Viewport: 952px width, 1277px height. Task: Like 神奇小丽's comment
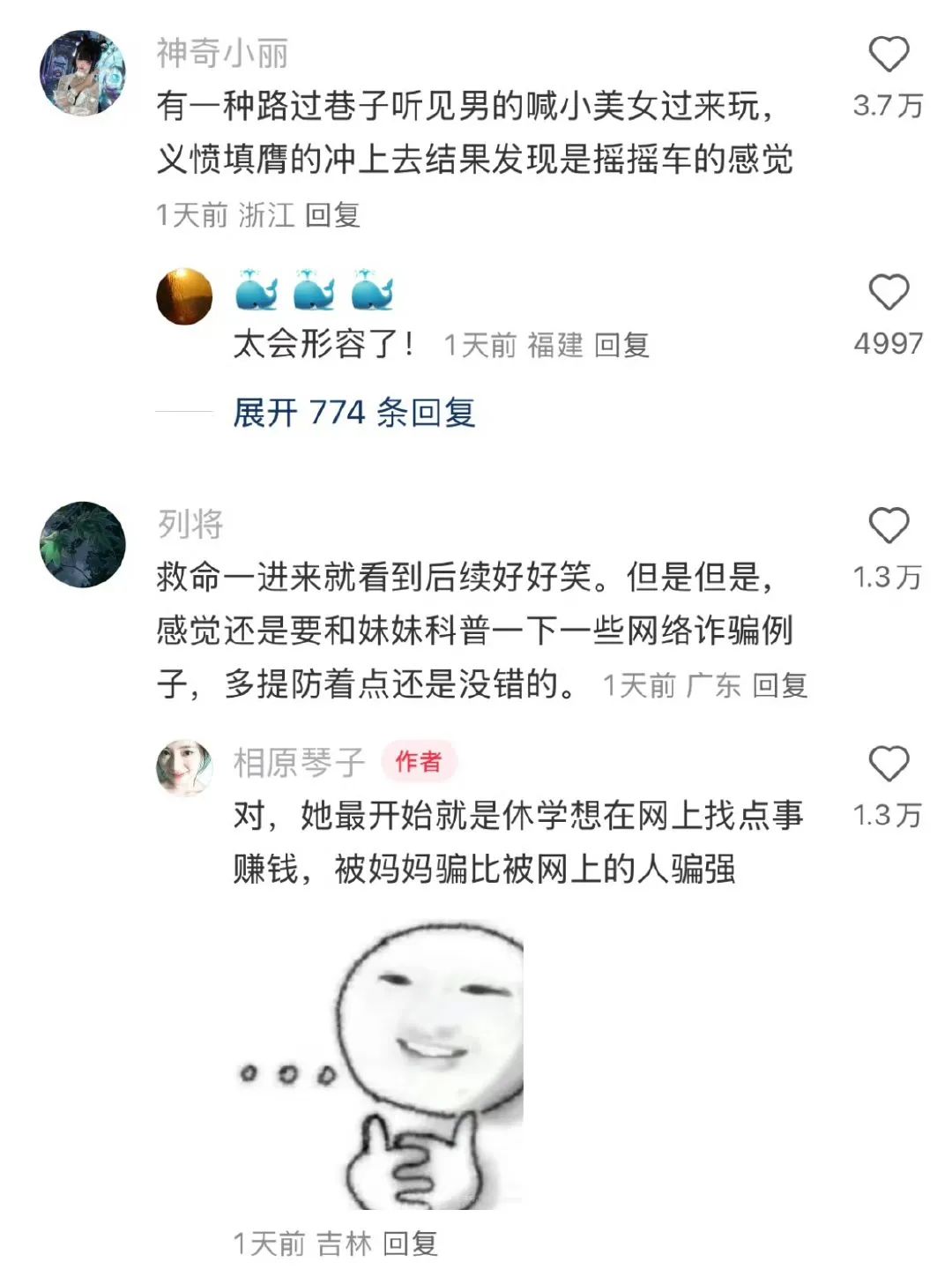pyautogui.click(x=889, y=55)
